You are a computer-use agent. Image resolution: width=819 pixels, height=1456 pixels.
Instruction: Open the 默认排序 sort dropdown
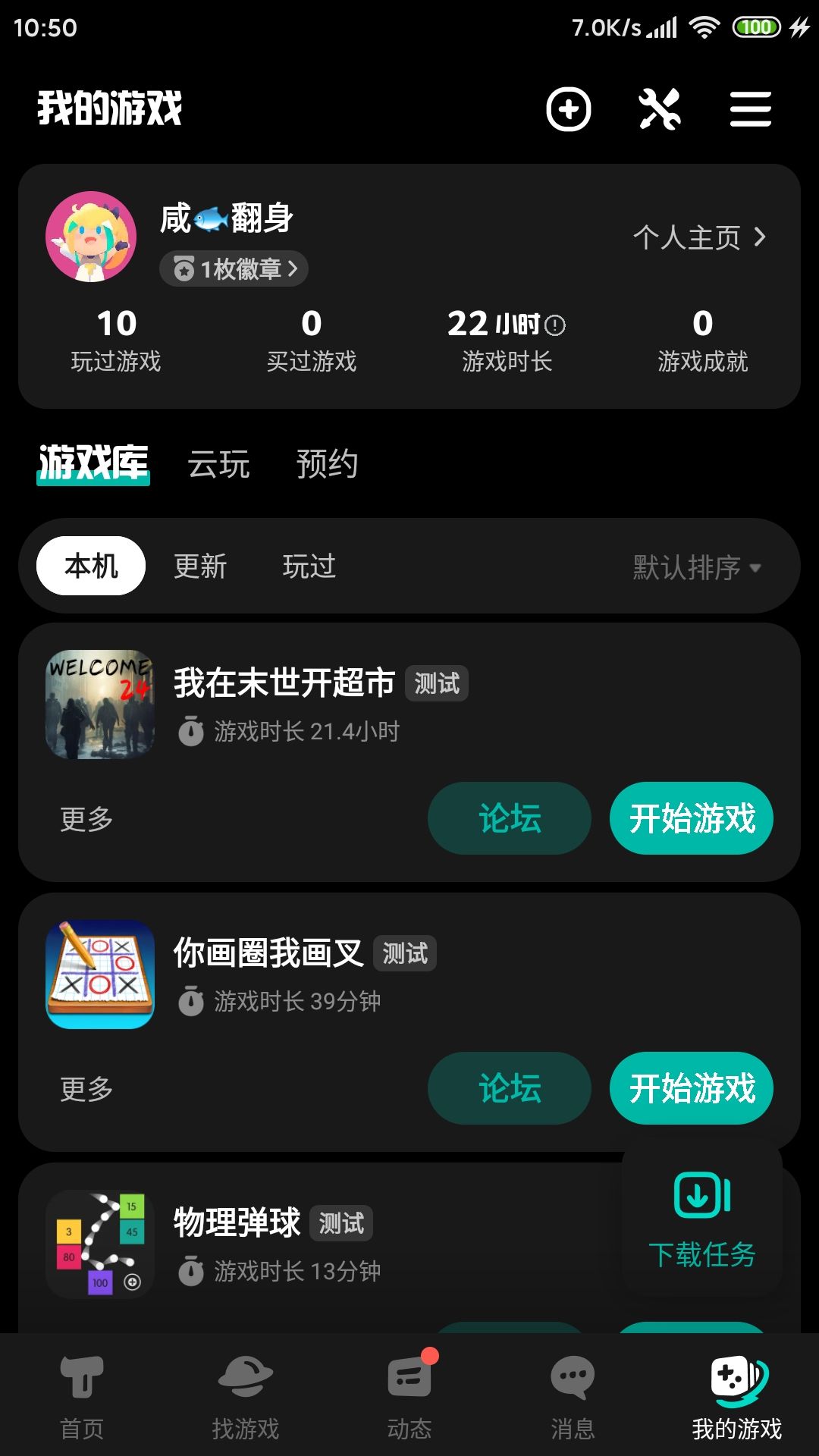click(696, 567)
